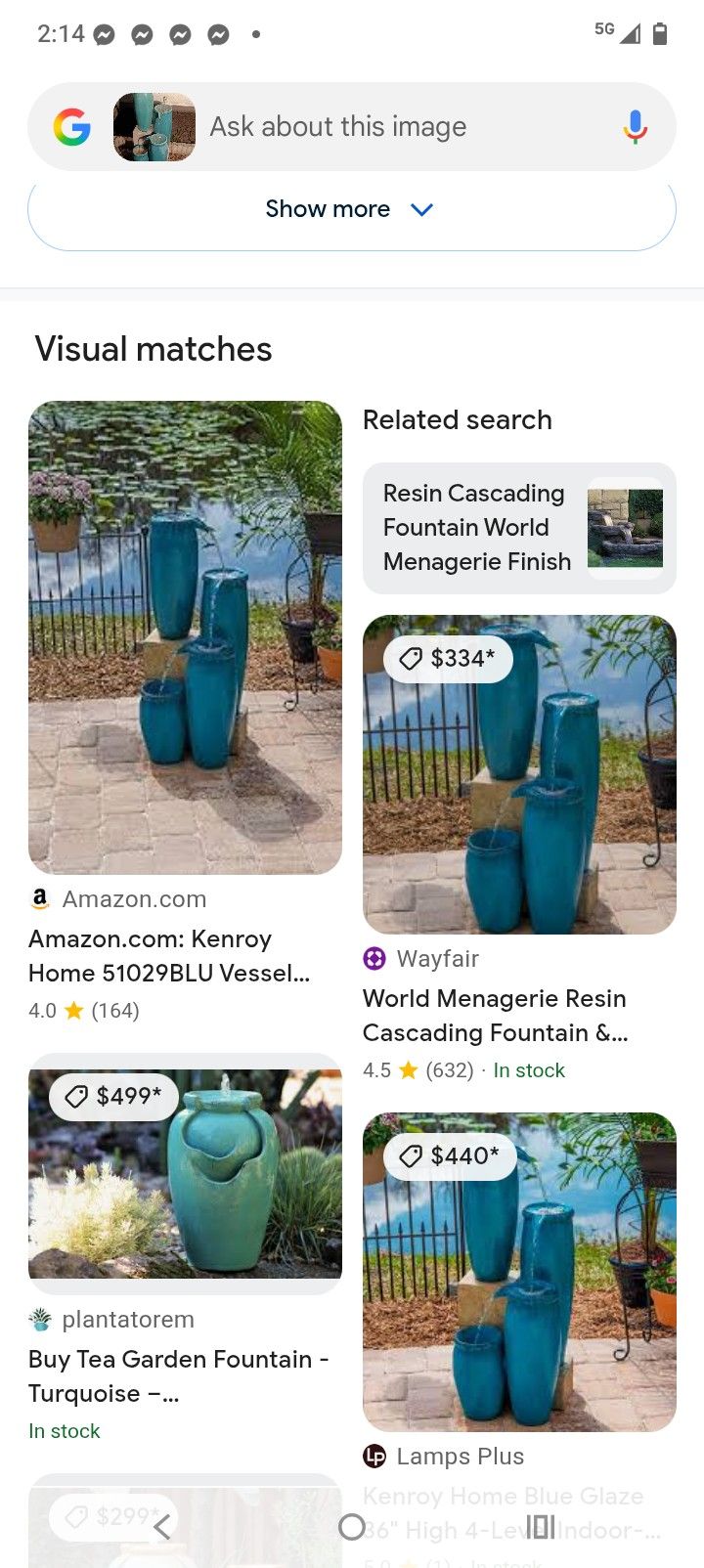Open the searched image thumbnail in the search bar
The width and height of the screenshot is (704, 1568).
click(x=154, y=127)
